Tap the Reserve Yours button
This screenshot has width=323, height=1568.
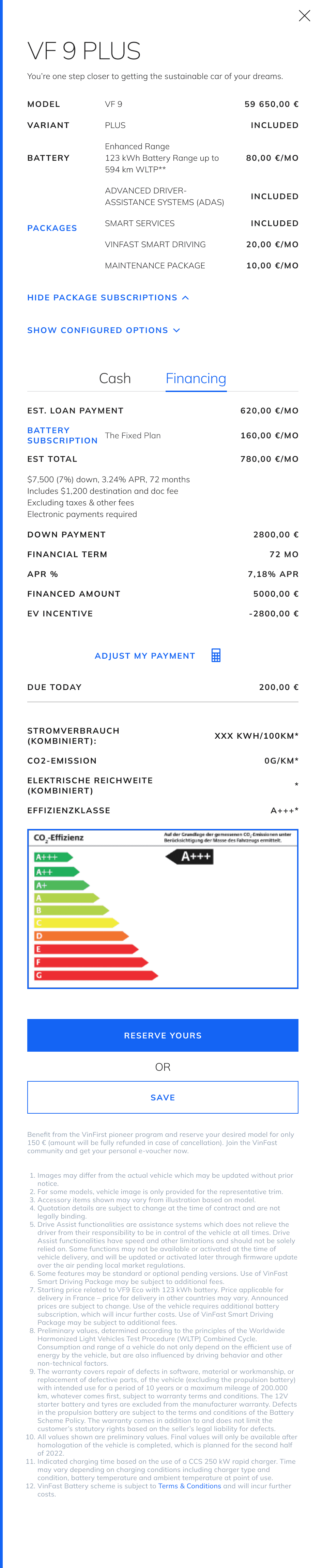(163, 1035)
